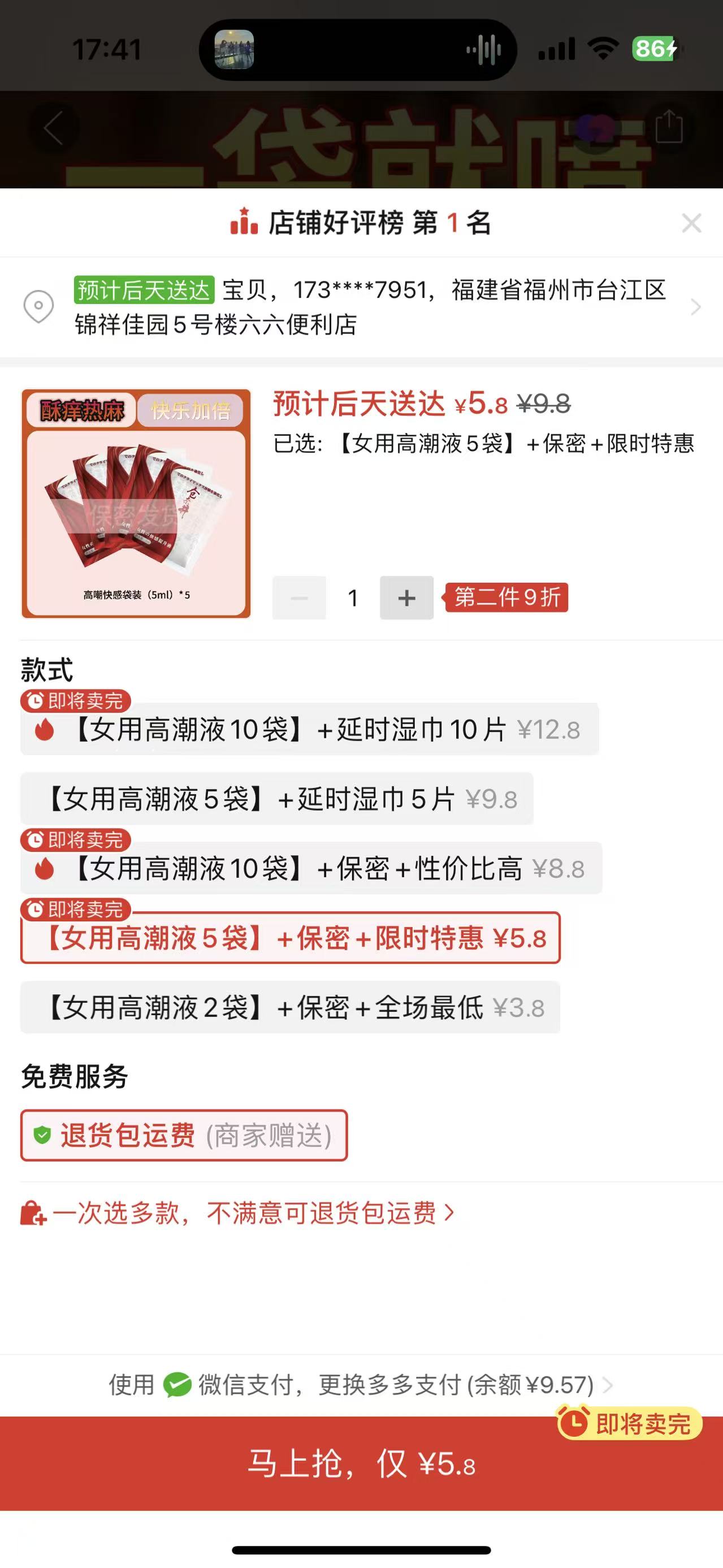Buy now with 马上抢 button
Screen dimensions: 723x1568
click(x=362, y=1463)
